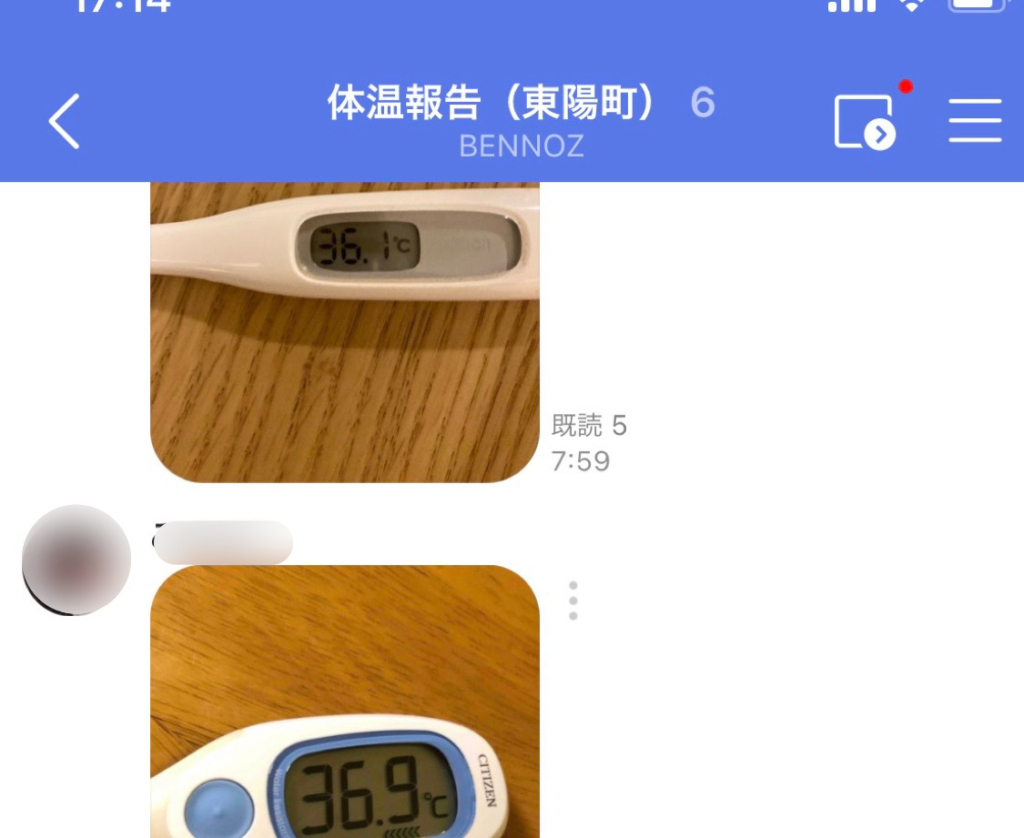Open 体温報告（東陽町） chat details
Screen dimensions: 1024x838
tap(520, 104)
